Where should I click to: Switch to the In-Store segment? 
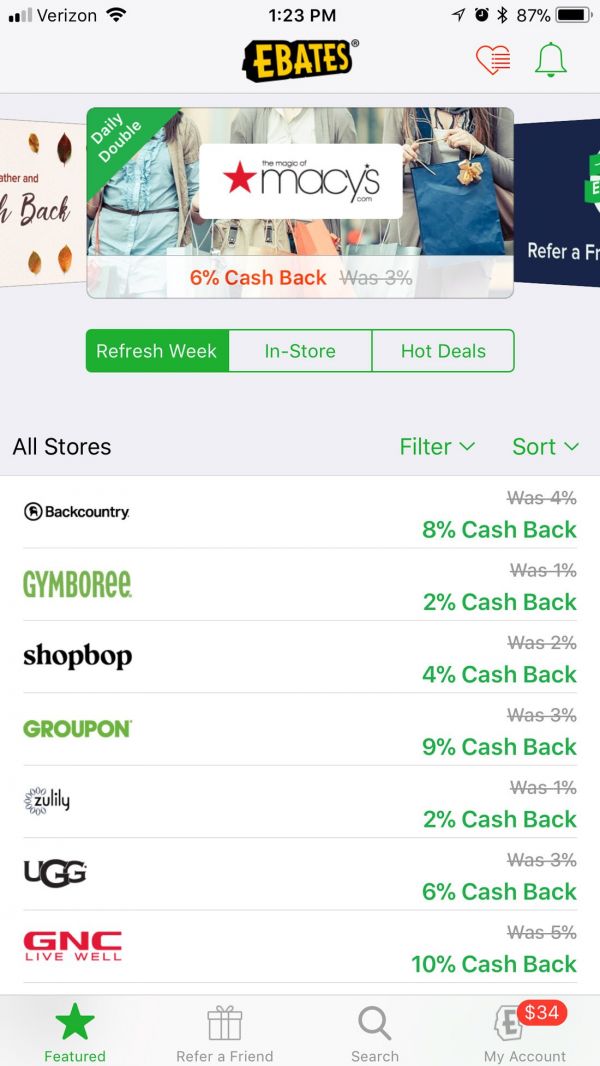tap(300, 351)
